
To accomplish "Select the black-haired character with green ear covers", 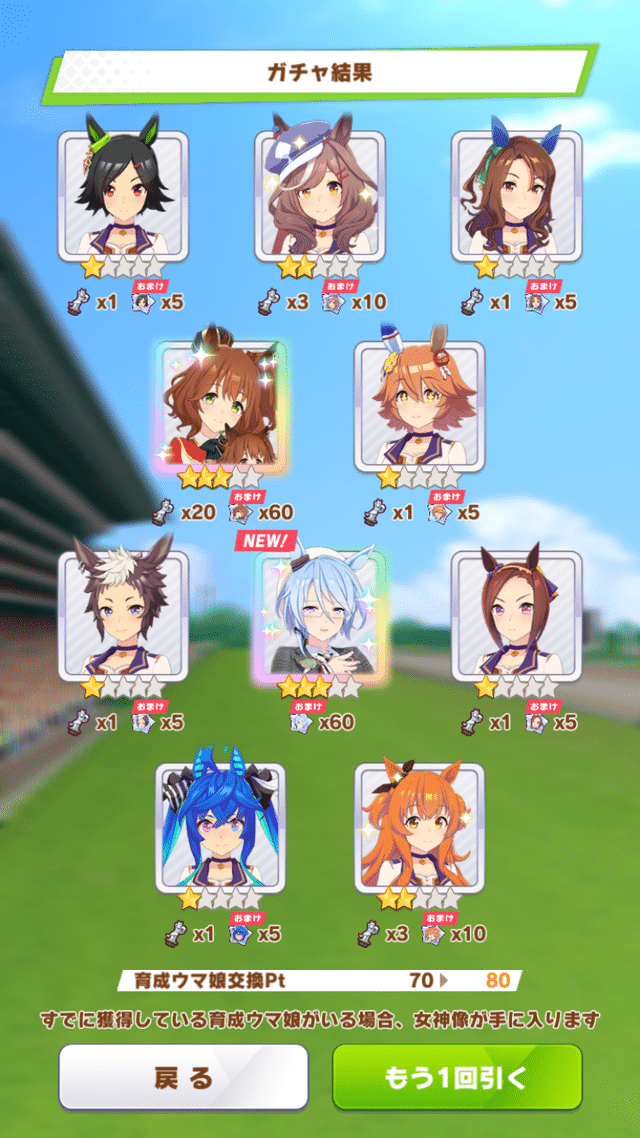I will tap(123, 196).
